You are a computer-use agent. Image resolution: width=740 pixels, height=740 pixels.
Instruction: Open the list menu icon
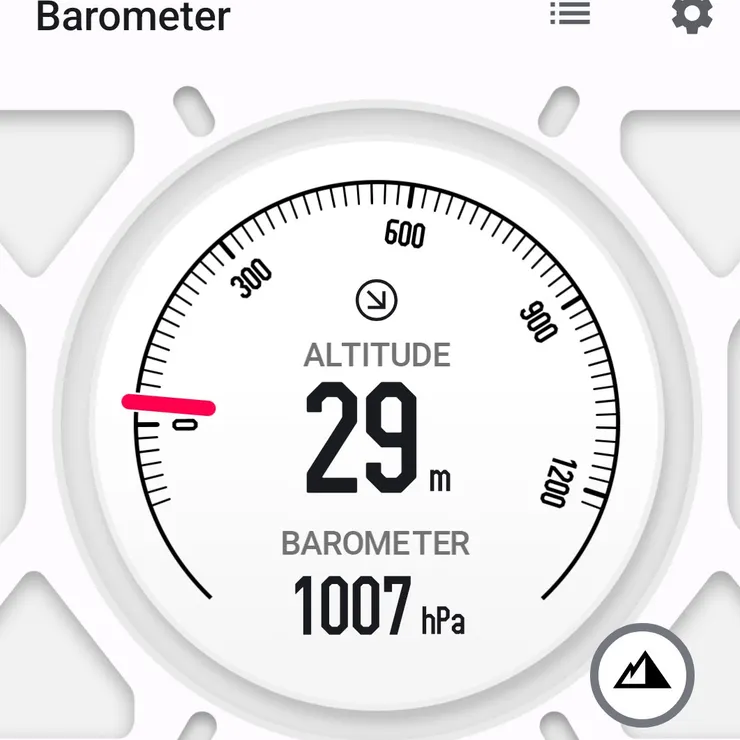570,14
